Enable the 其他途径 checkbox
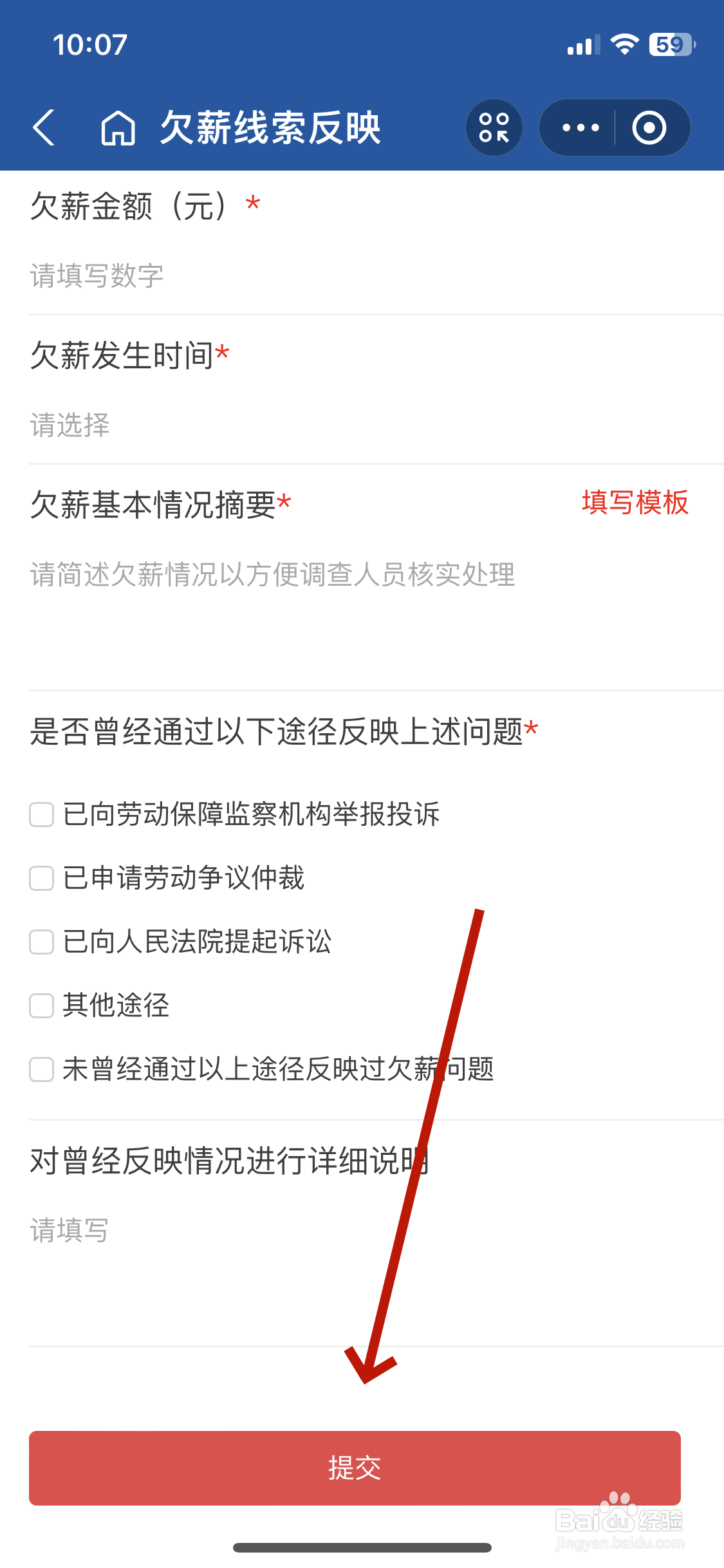The width and height of the screenshot is (724, 1568). click(41, 1007)
